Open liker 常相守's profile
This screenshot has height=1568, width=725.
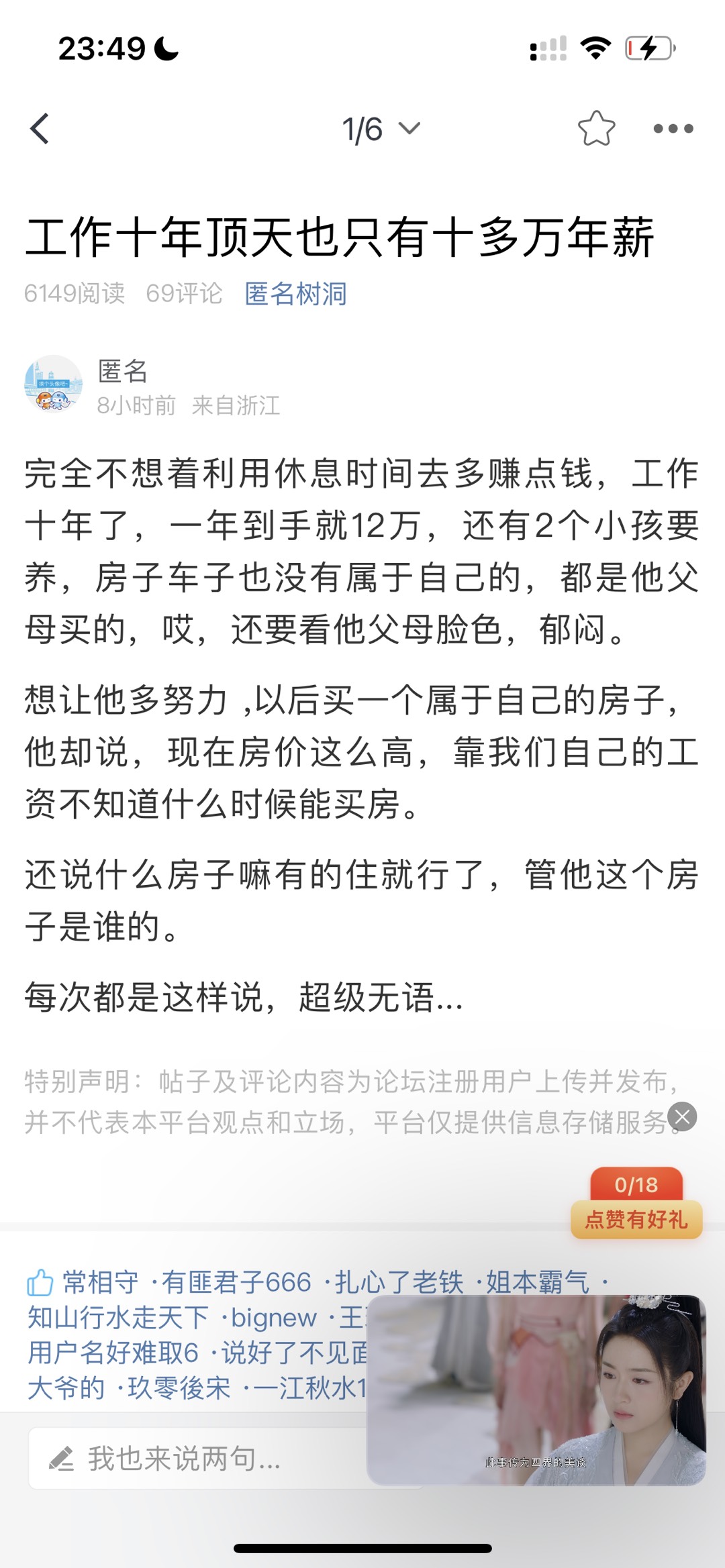pos(101,1282)
